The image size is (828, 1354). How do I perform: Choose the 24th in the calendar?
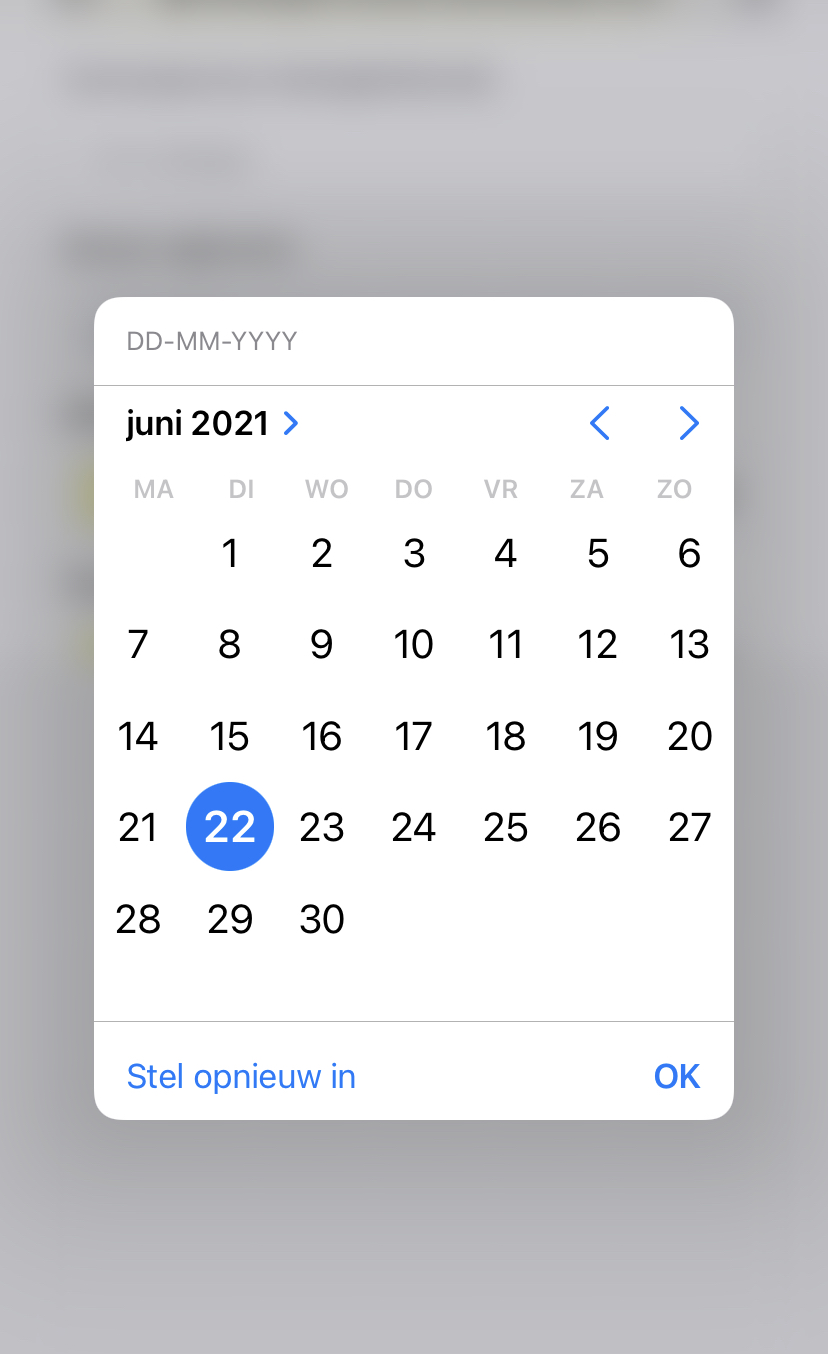[x=413, y=827]
